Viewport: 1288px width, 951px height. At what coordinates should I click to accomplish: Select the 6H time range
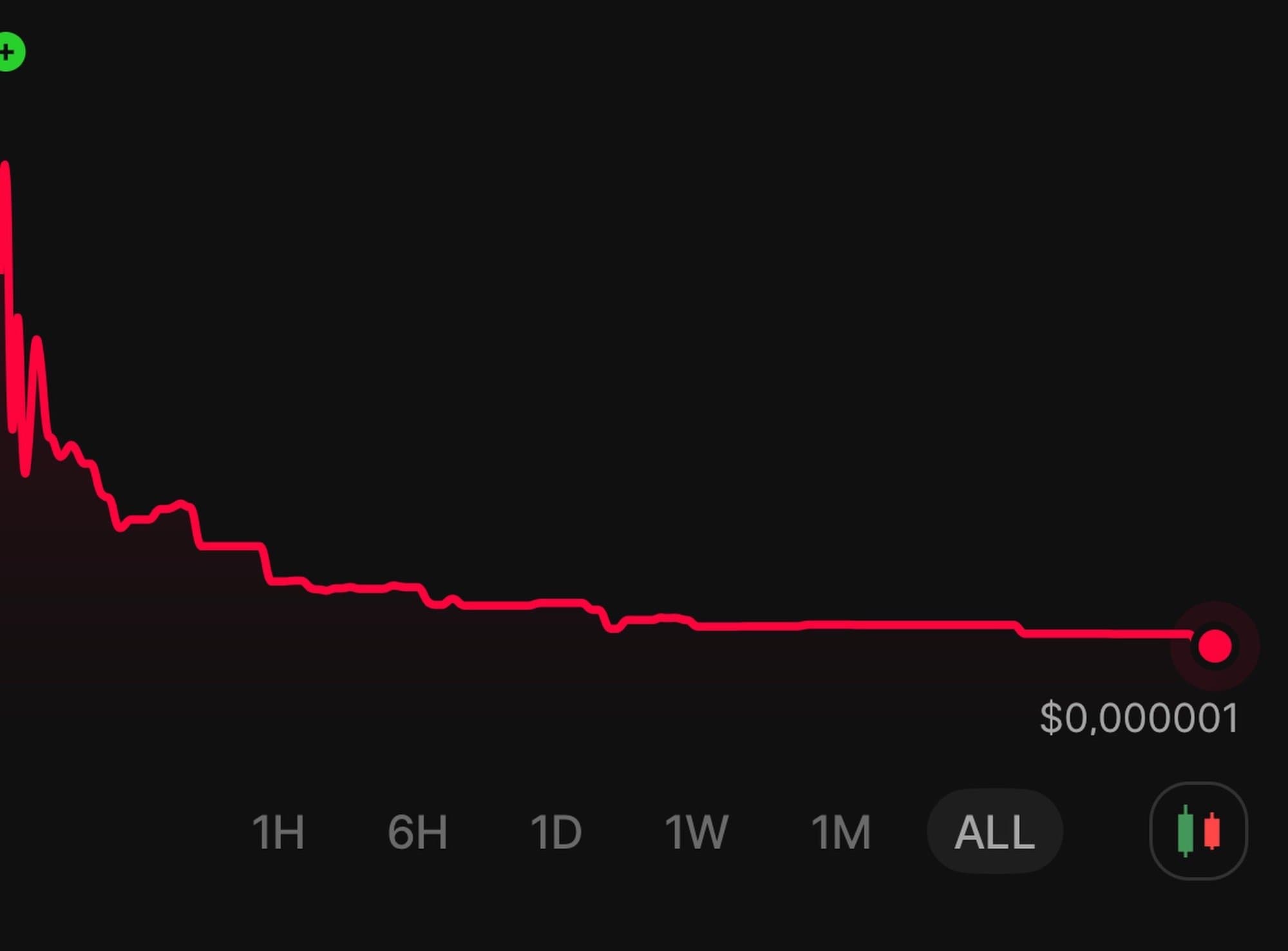coord(417,832)
